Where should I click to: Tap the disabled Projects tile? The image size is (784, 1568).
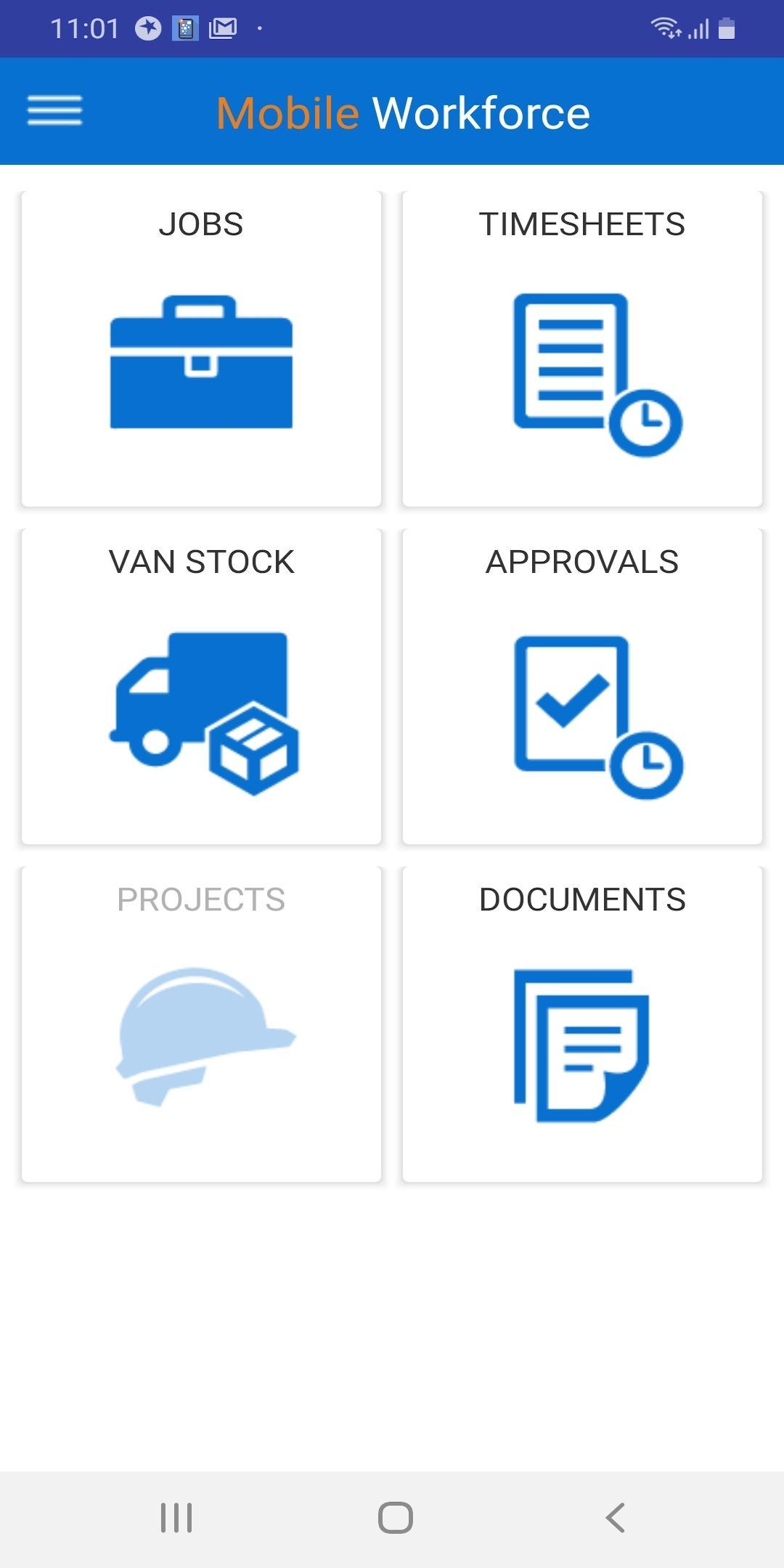point(201,1024)
